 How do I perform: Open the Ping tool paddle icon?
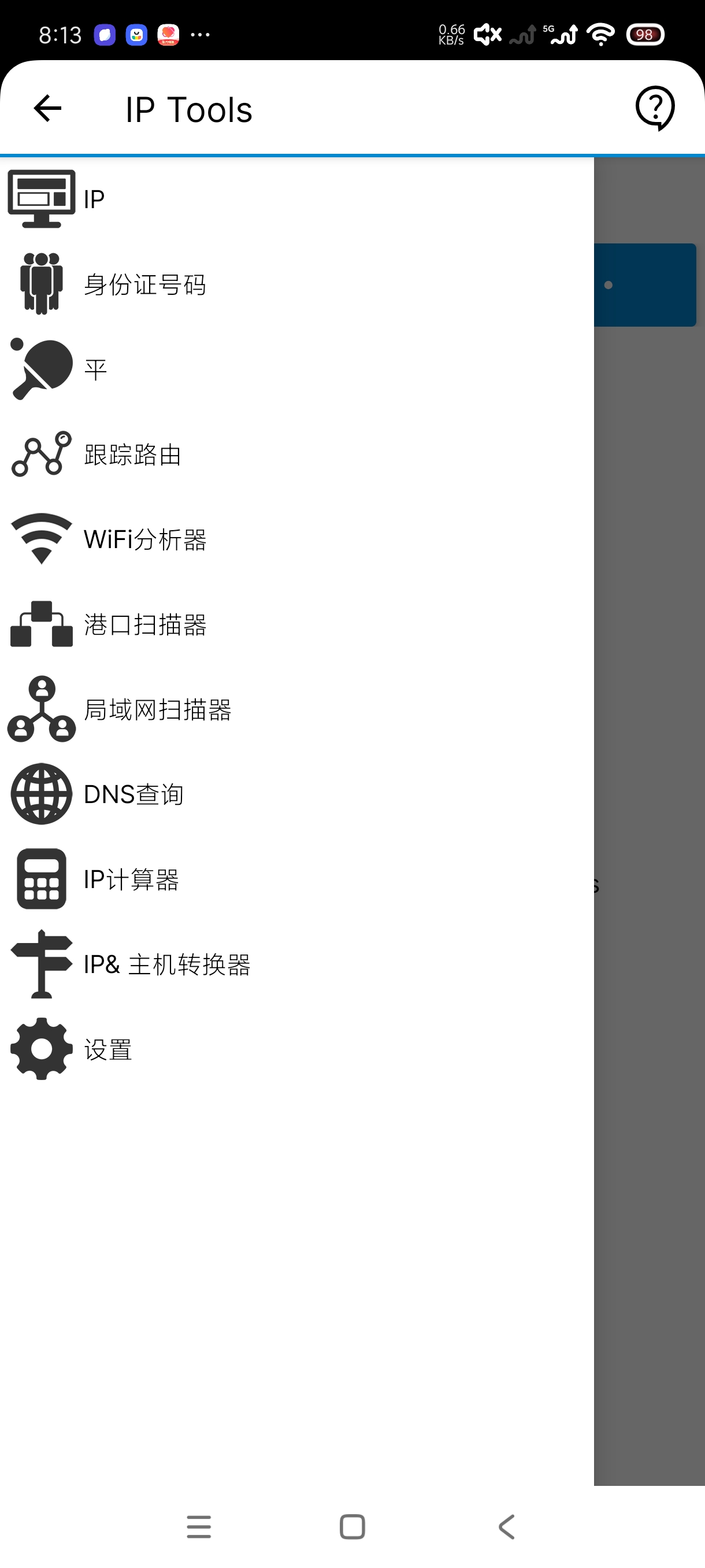41,368
